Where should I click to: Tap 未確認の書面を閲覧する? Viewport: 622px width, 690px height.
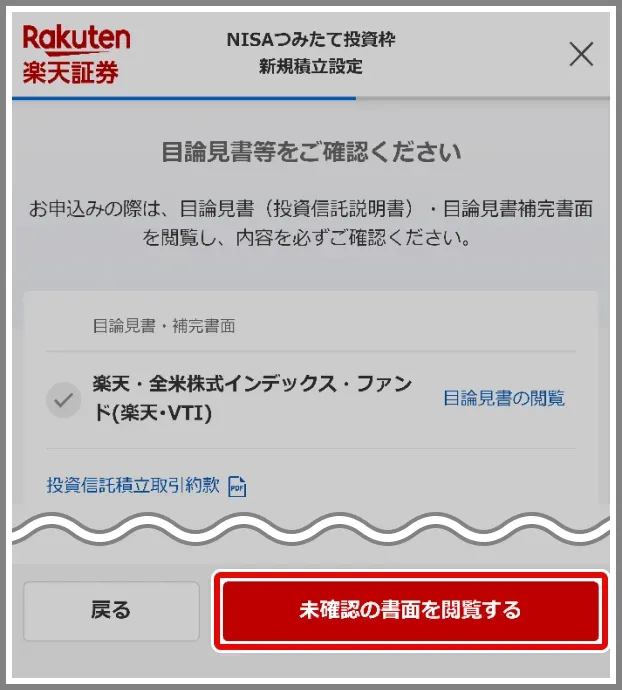click(x=410, y=610)
